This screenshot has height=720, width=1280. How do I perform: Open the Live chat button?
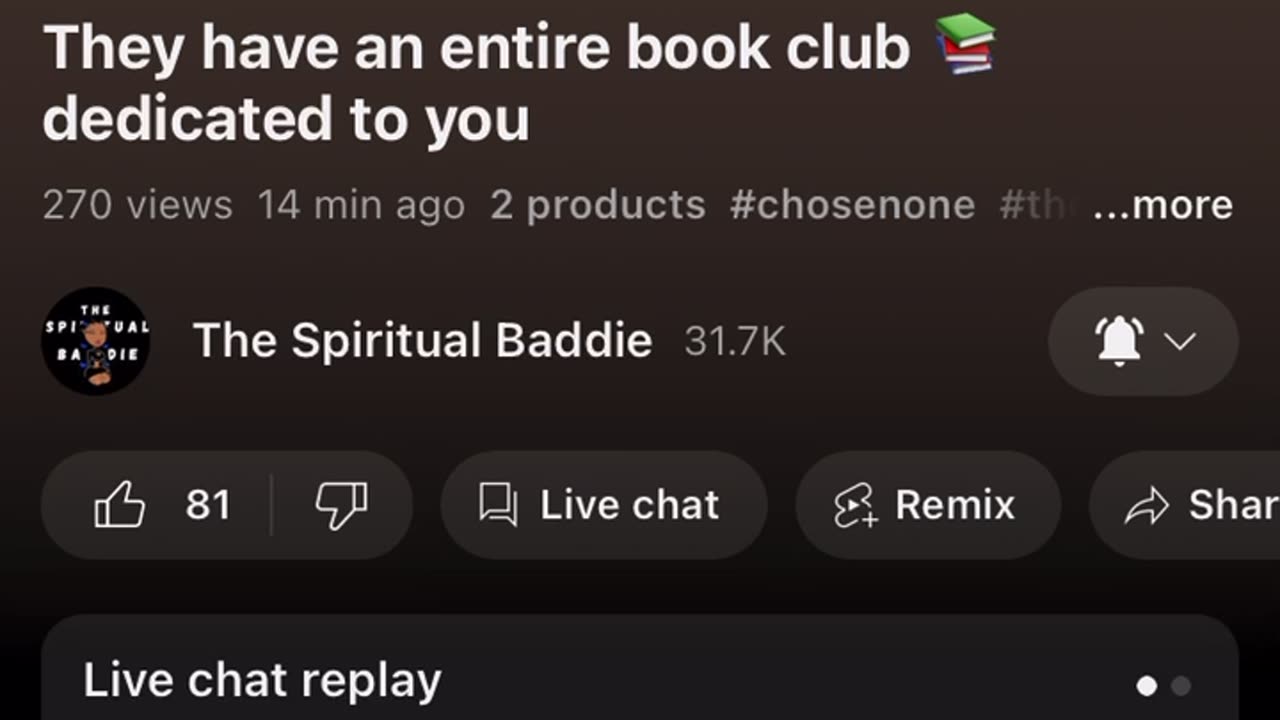(603, 505)
